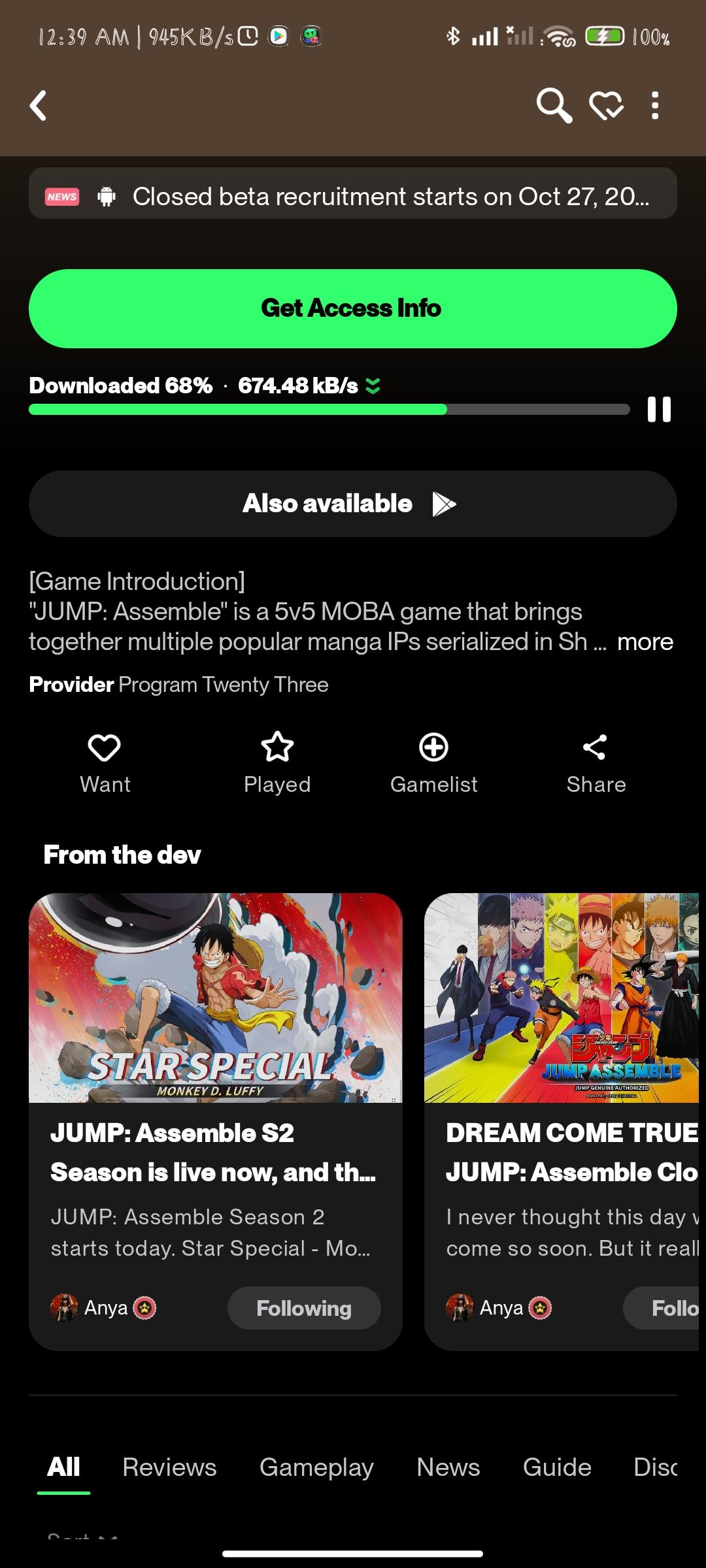Switch to the Reviews tab
This screenshot has width=706, height=1568.
click(169, 1467)
